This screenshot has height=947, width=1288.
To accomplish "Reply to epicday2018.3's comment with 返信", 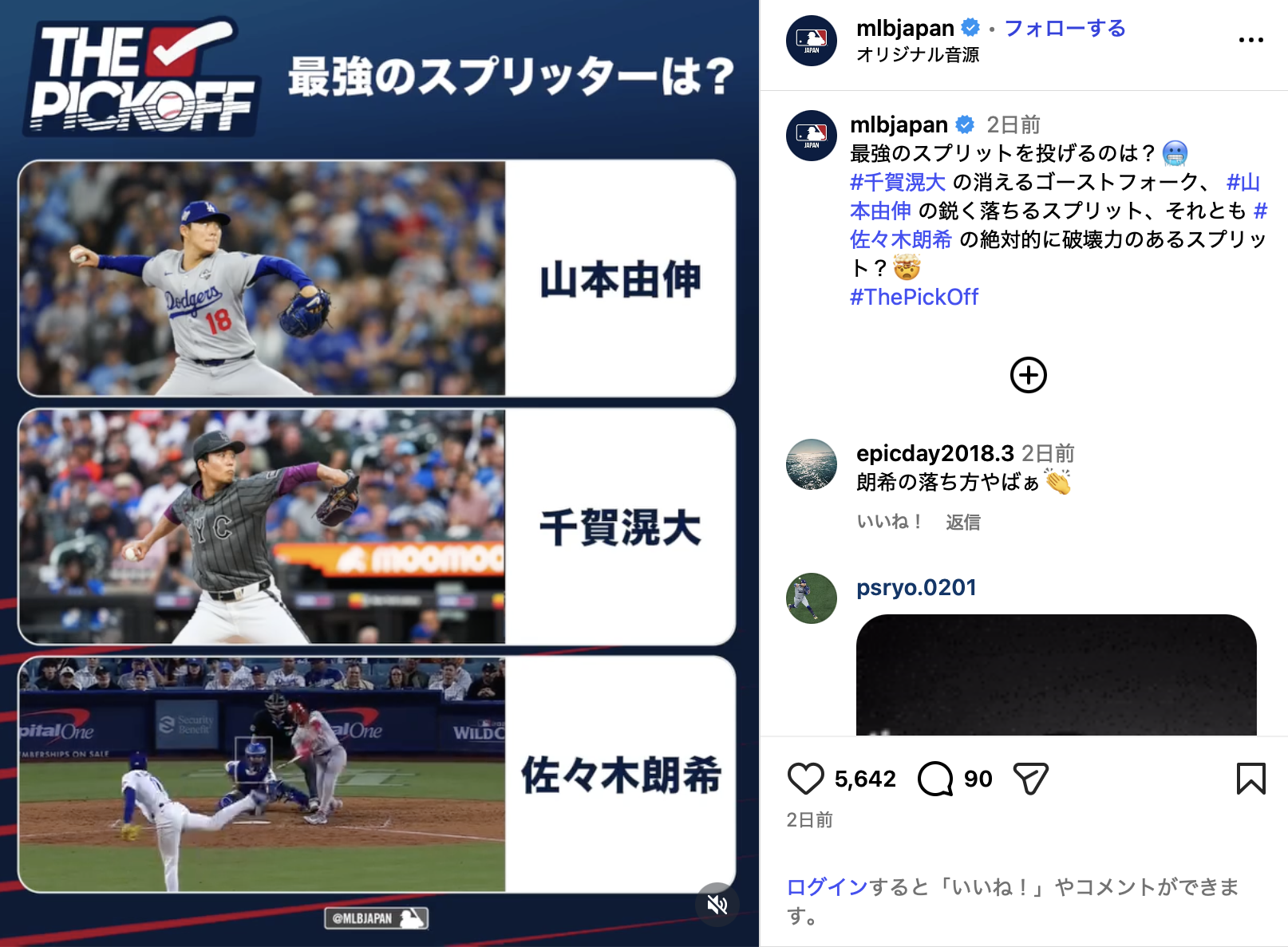I will pyautogui.click(x=962, y=522).
